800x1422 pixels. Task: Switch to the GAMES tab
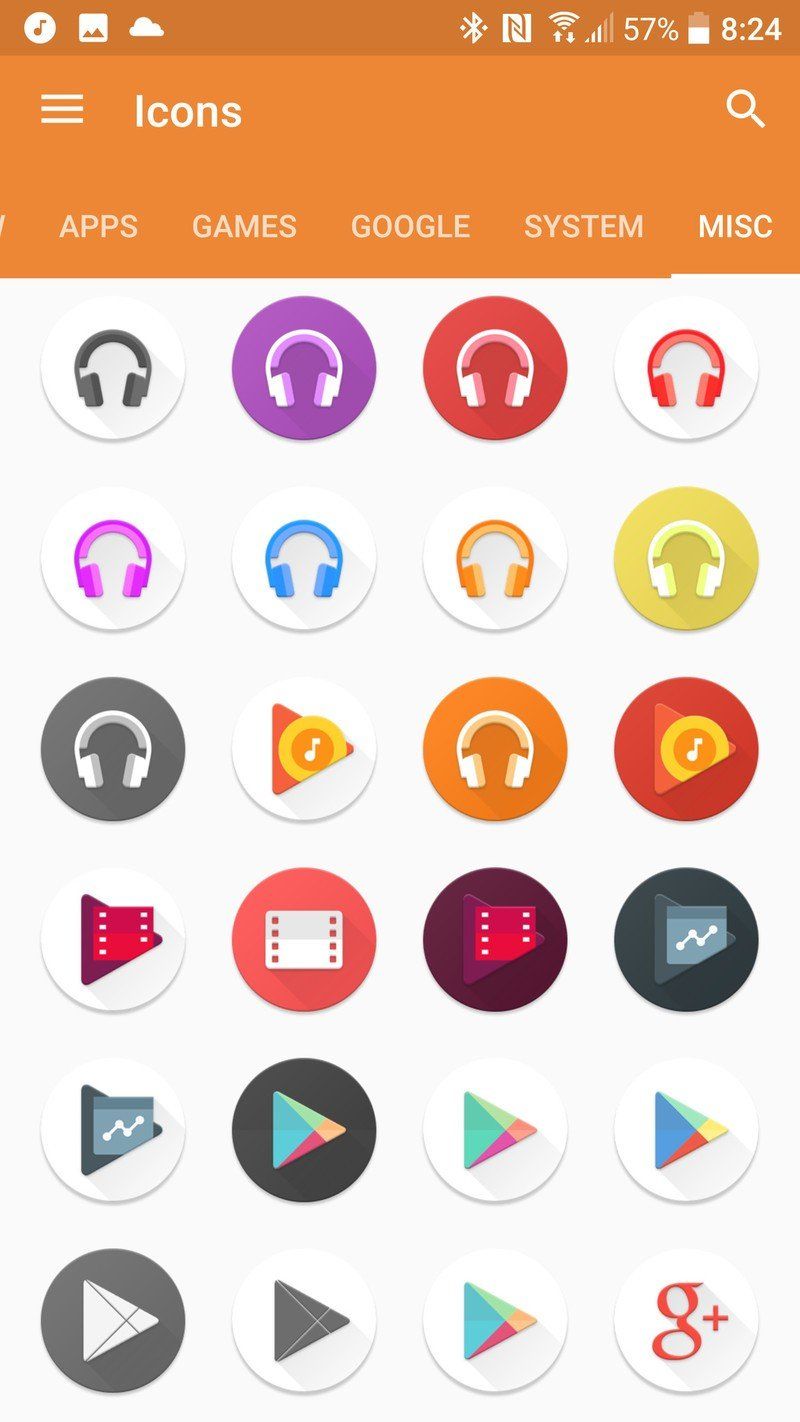pyautogui.click(x=244, y=227)
